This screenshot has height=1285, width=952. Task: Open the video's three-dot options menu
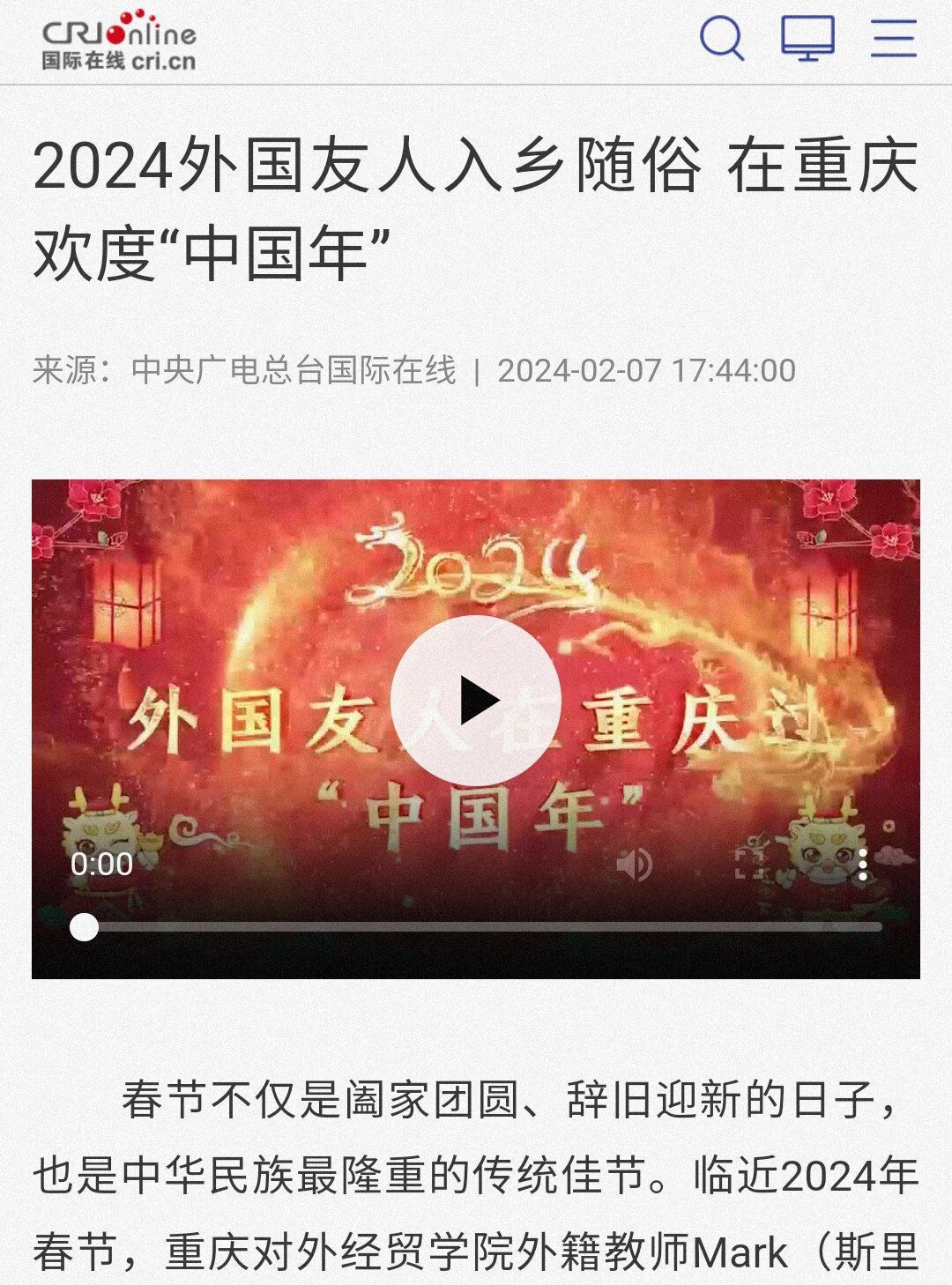tap(863, 865)
